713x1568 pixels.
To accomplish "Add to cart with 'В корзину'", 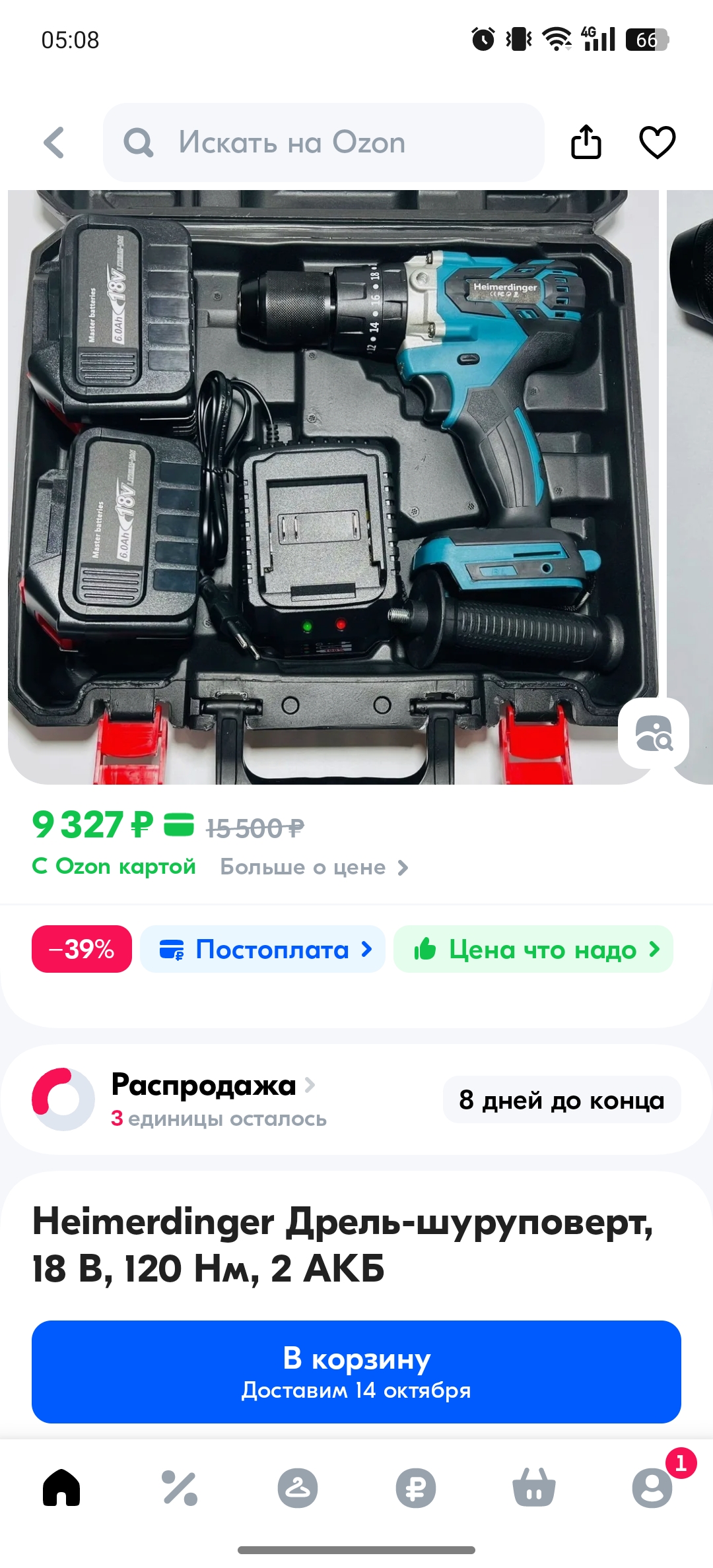I will (x=356, y=1371).
